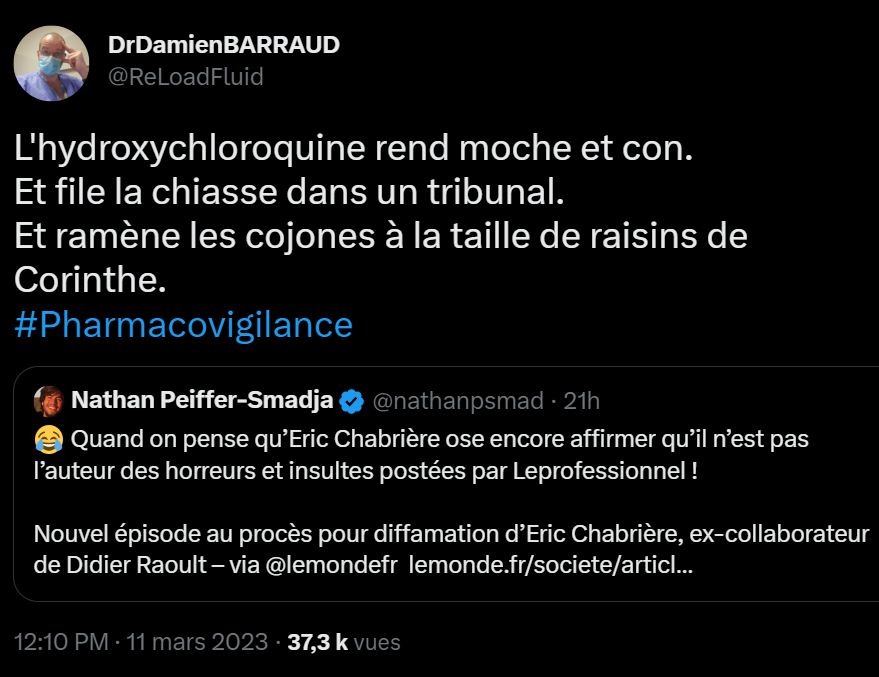Open the tweet's 12:10 PM timestamp
Viewport: 879px width, 677px height.
click(60, 642)
